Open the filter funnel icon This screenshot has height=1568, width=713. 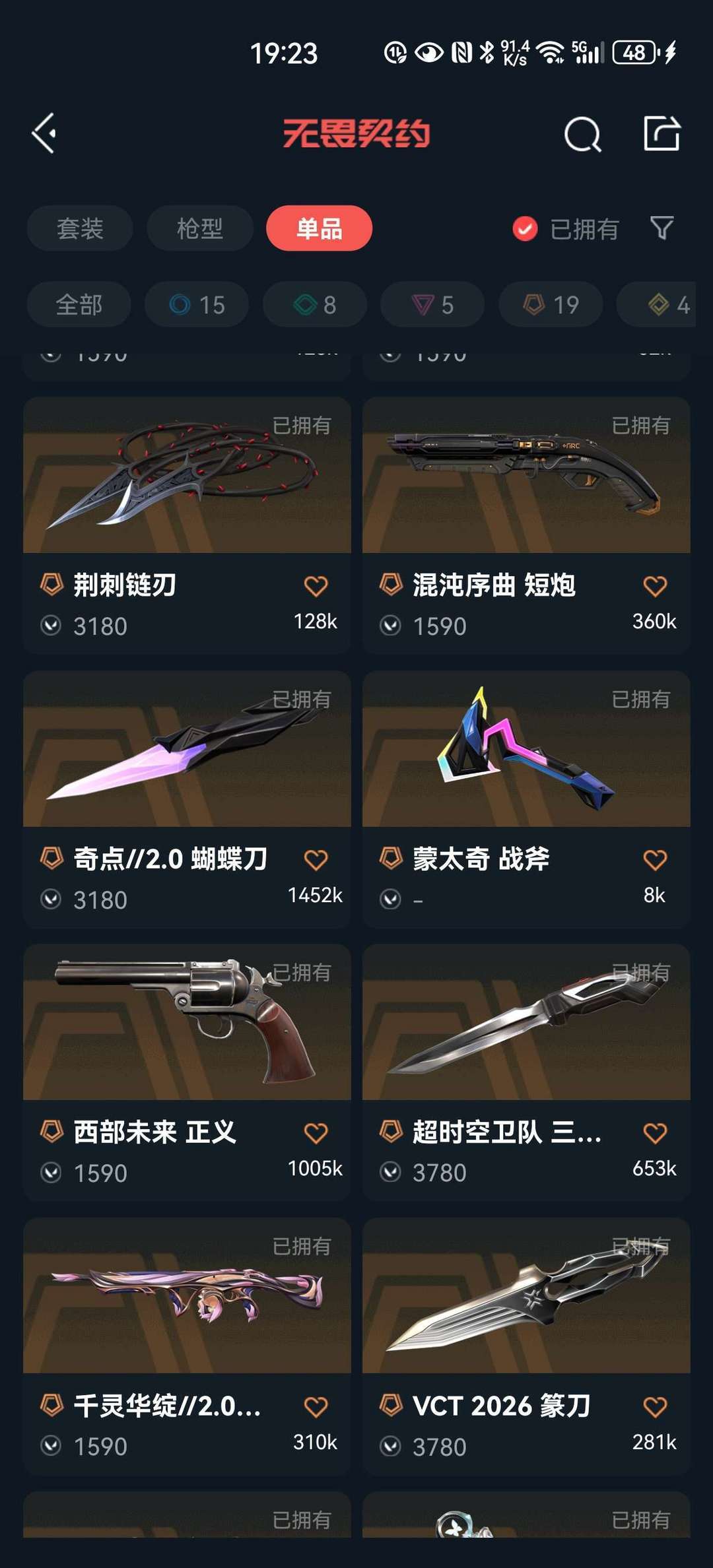[662, 228]
